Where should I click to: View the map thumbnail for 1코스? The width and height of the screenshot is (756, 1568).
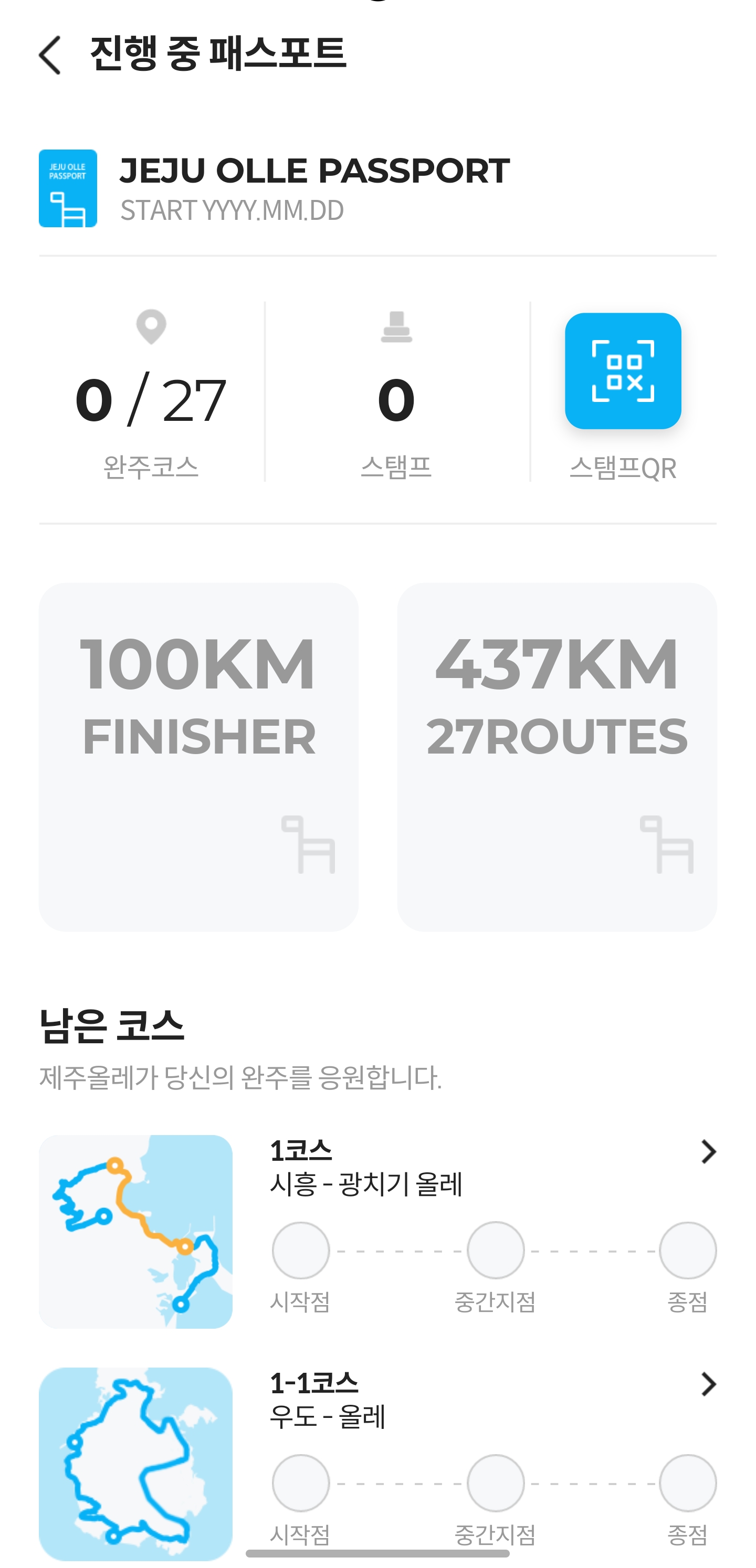[x=136, y=1232]
